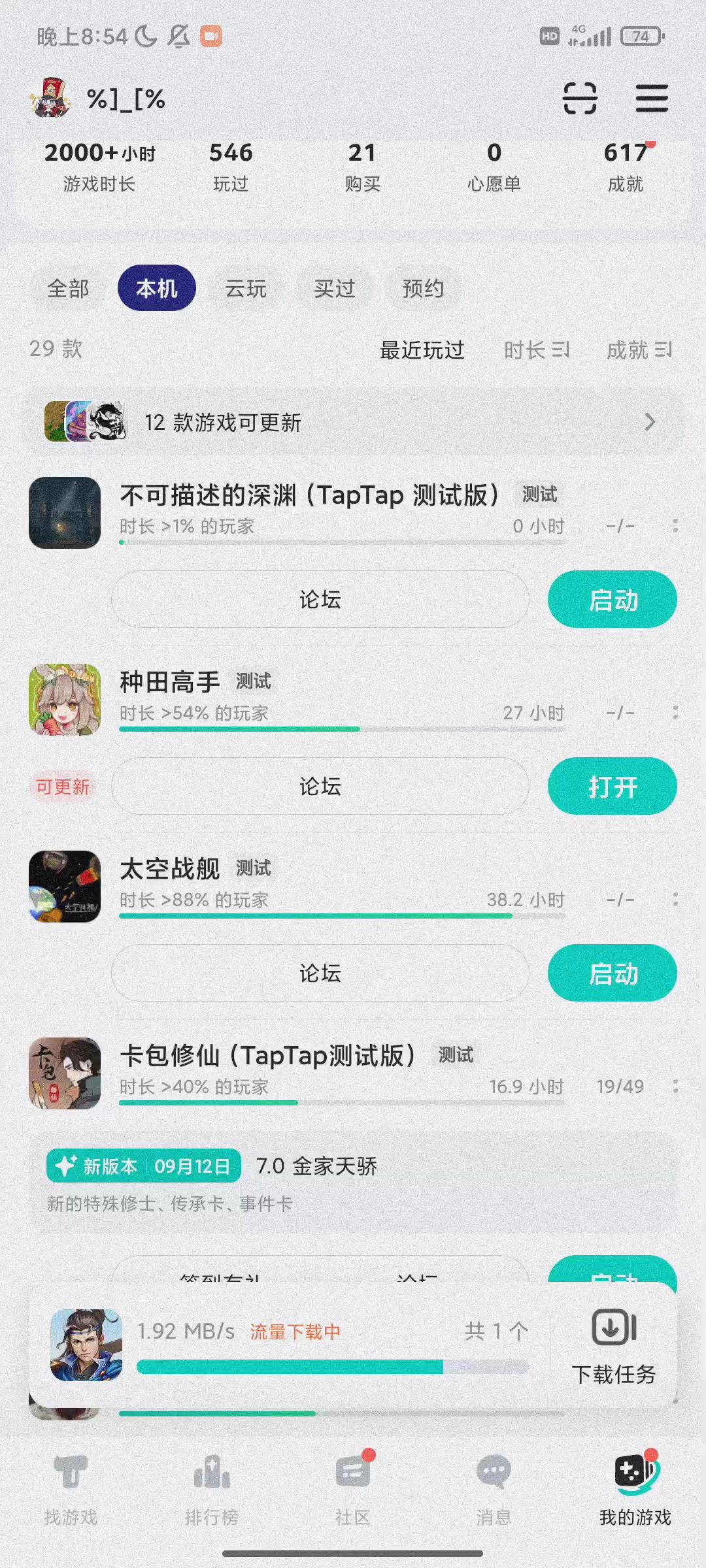Switch to the 全部 filter tab
The image size is (706, 1568).
(68, 288)
